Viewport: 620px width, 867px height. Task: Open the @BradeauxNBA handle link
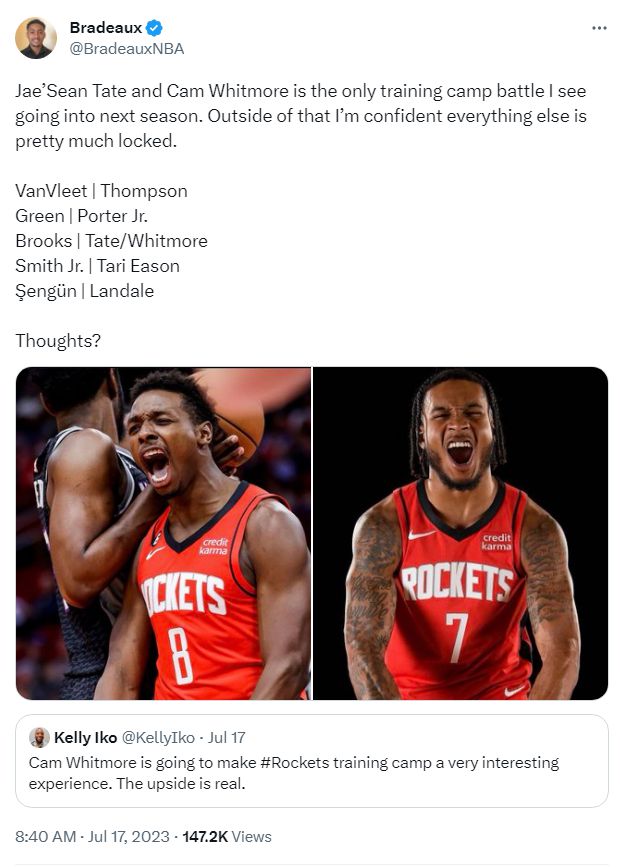pos(126,48)
